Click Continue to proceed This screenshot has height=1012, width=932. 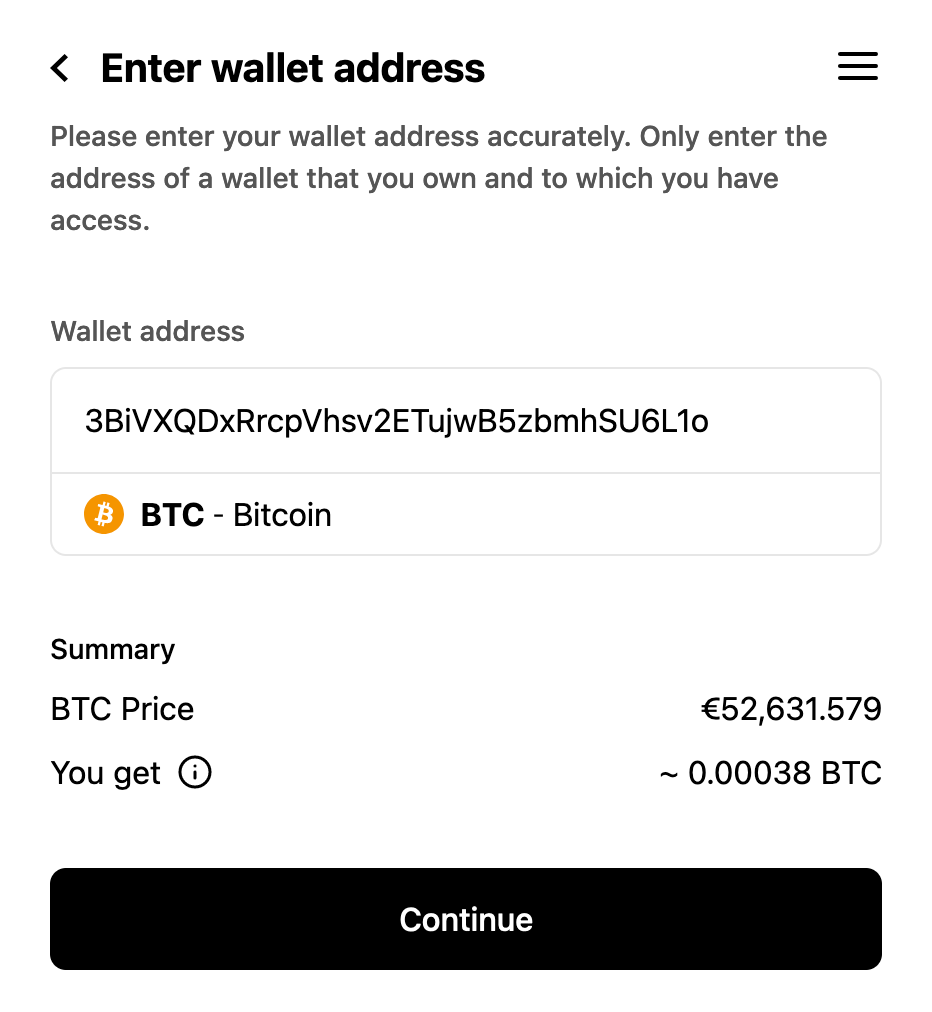[466, 918]
